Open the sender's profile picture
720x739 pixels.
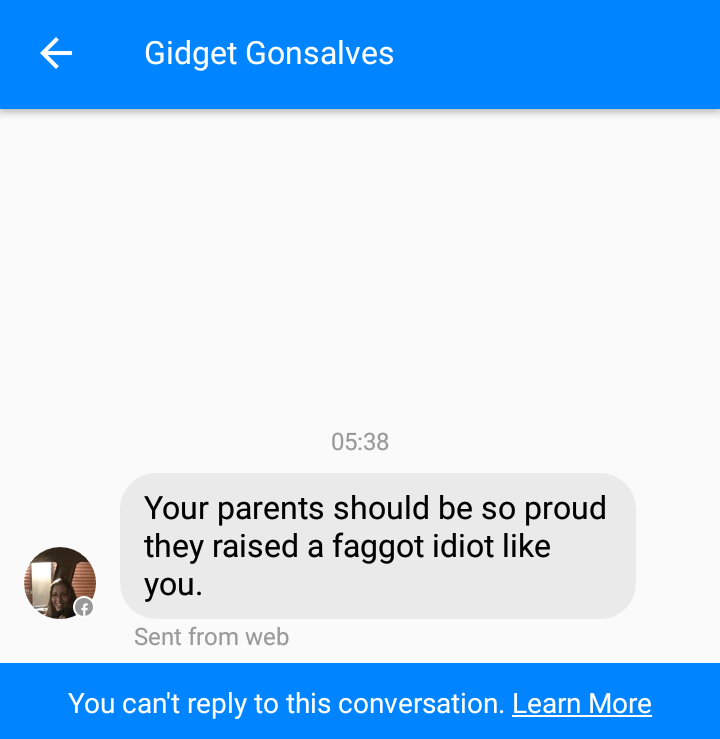point(59,582)
